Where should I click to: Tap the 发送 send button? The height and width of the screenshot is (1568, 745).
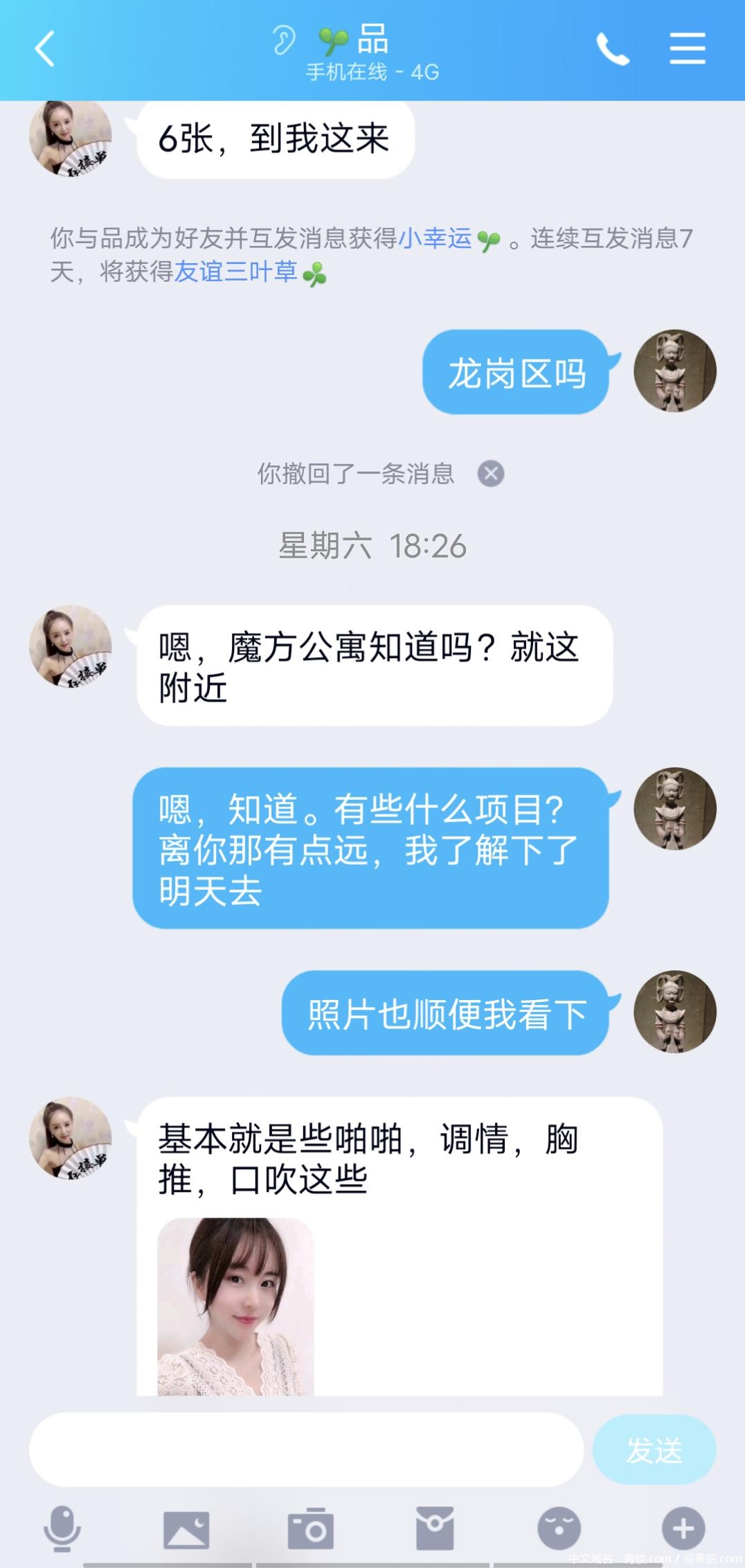654,1450
